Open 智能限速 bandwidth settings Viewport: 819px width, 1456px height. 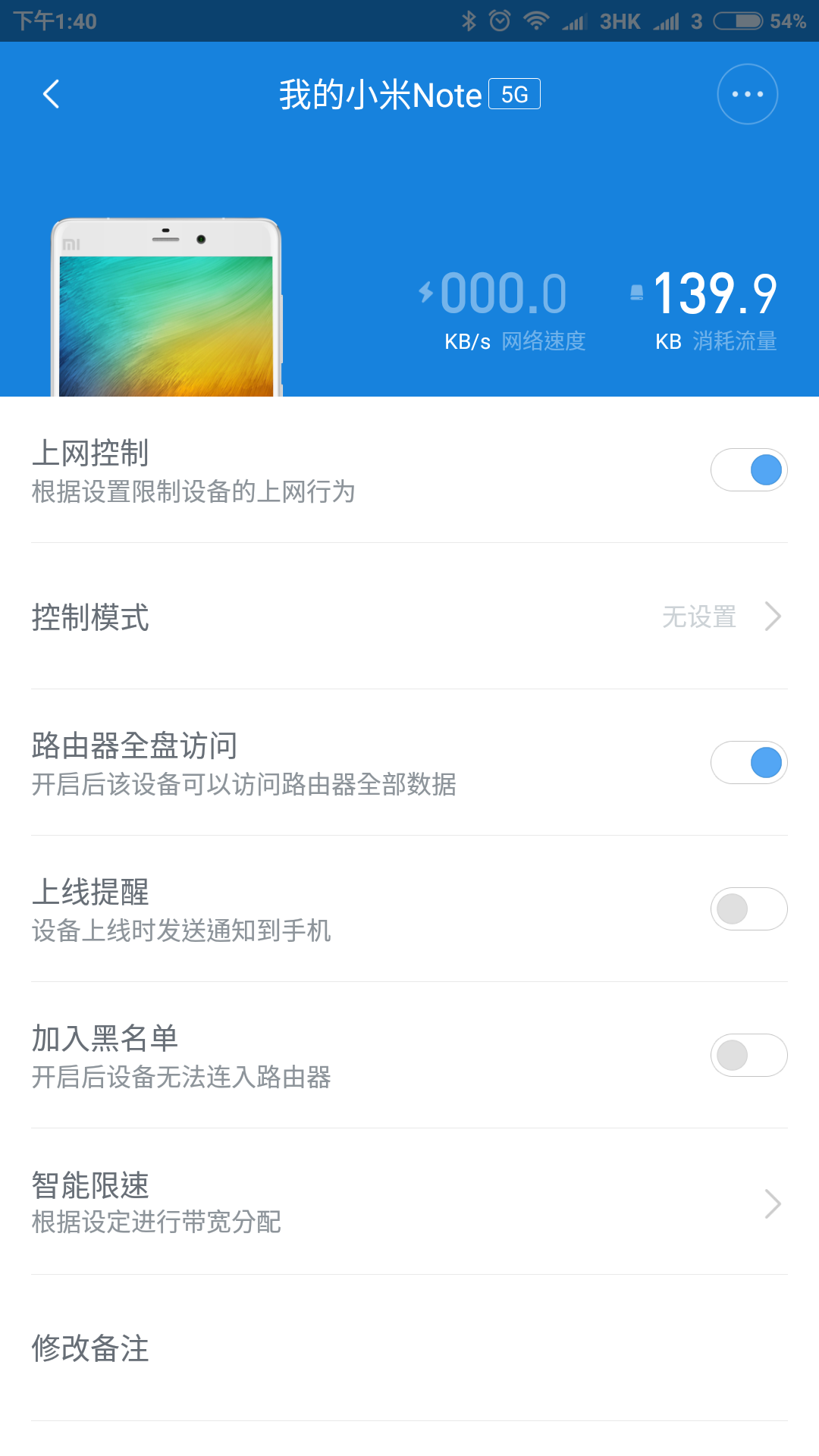pyautogui.click(x=409, y=1203)
